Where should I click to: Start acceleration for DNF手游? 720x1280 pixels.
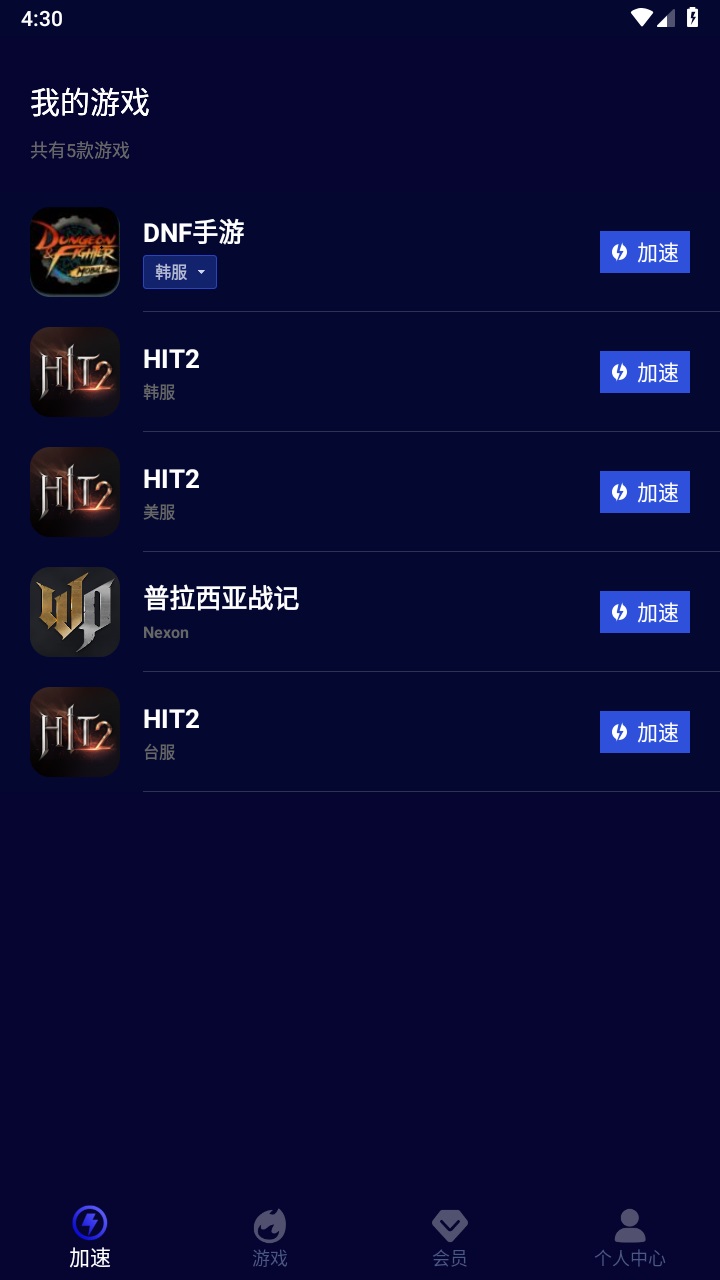644,252
